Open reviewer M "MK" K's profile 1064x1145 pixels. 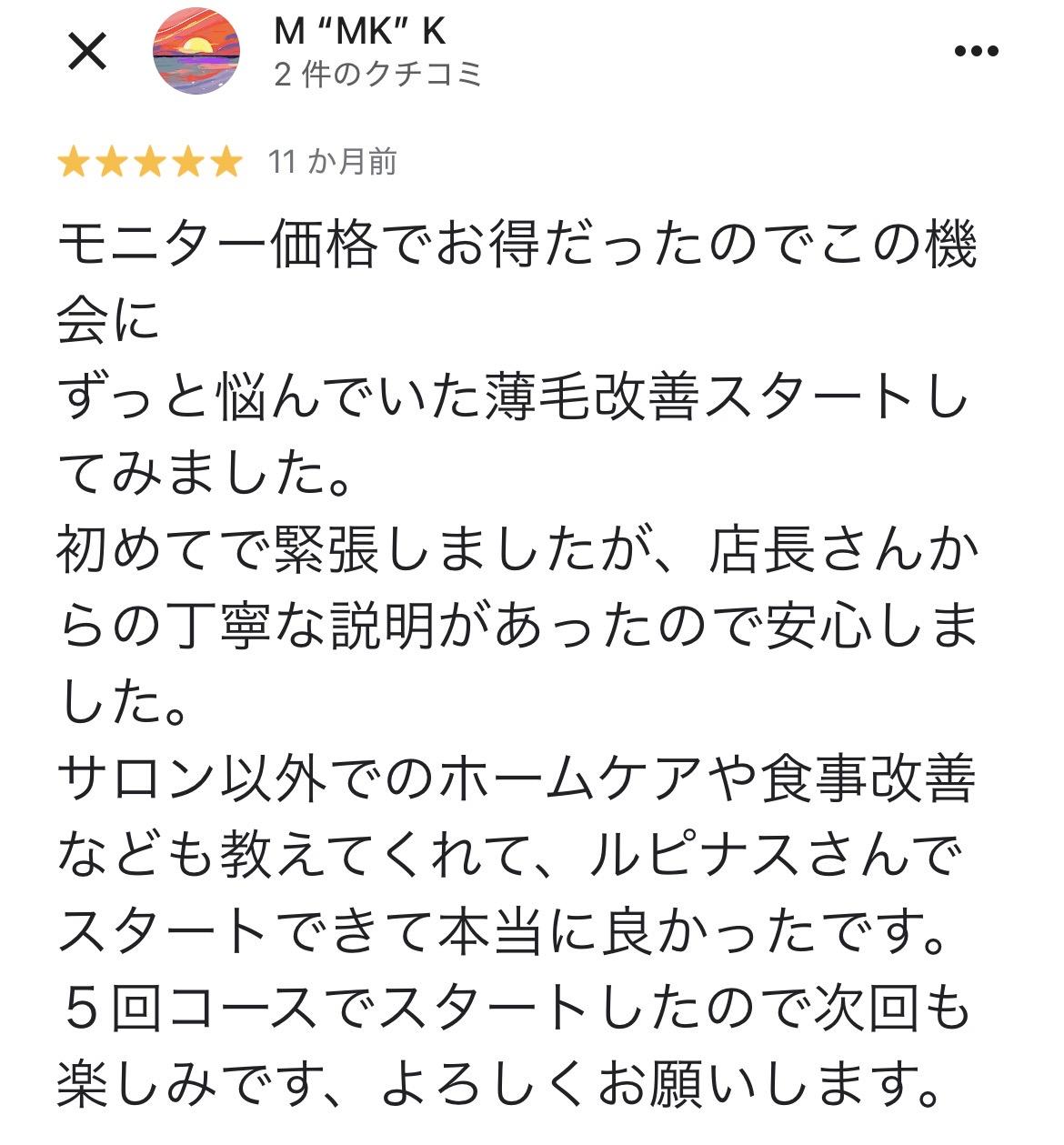pos(360,32)
